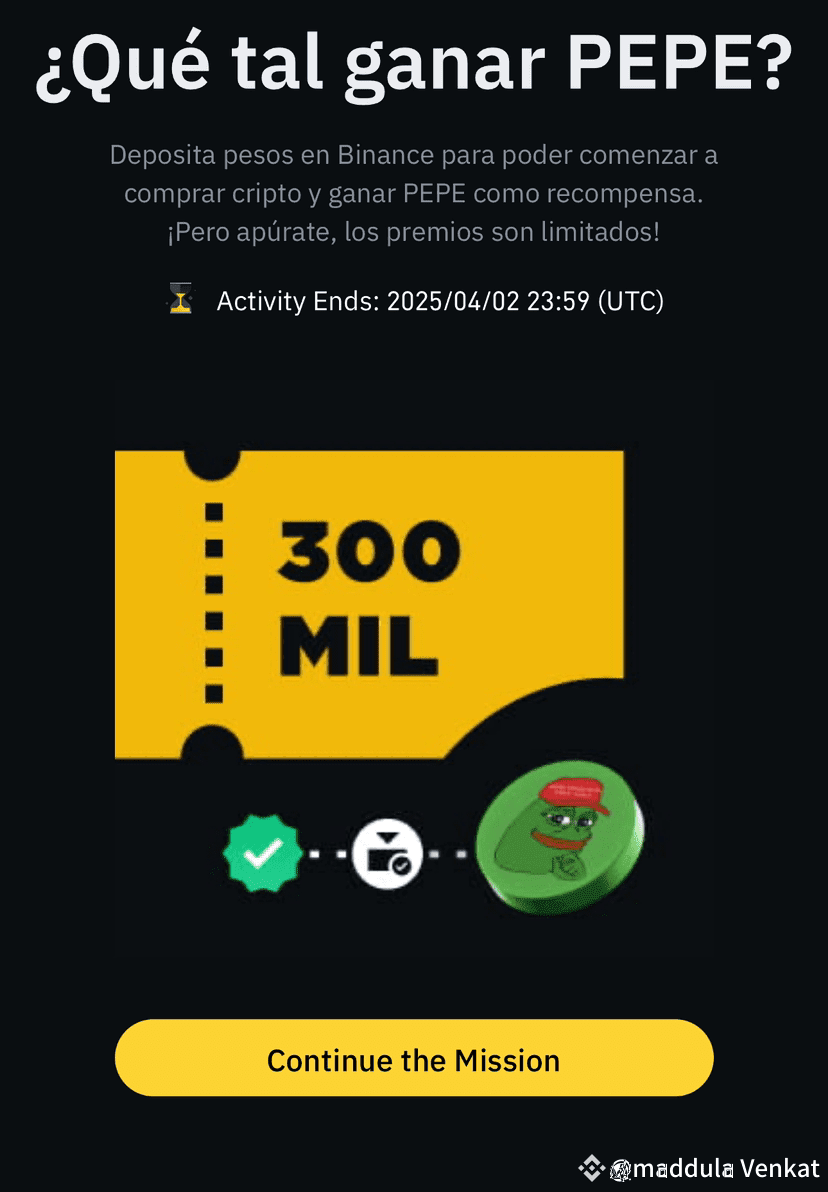Click the dotted progress line between mission steps
Viewport: 828px width, 1192px height.
click(330, 854)
